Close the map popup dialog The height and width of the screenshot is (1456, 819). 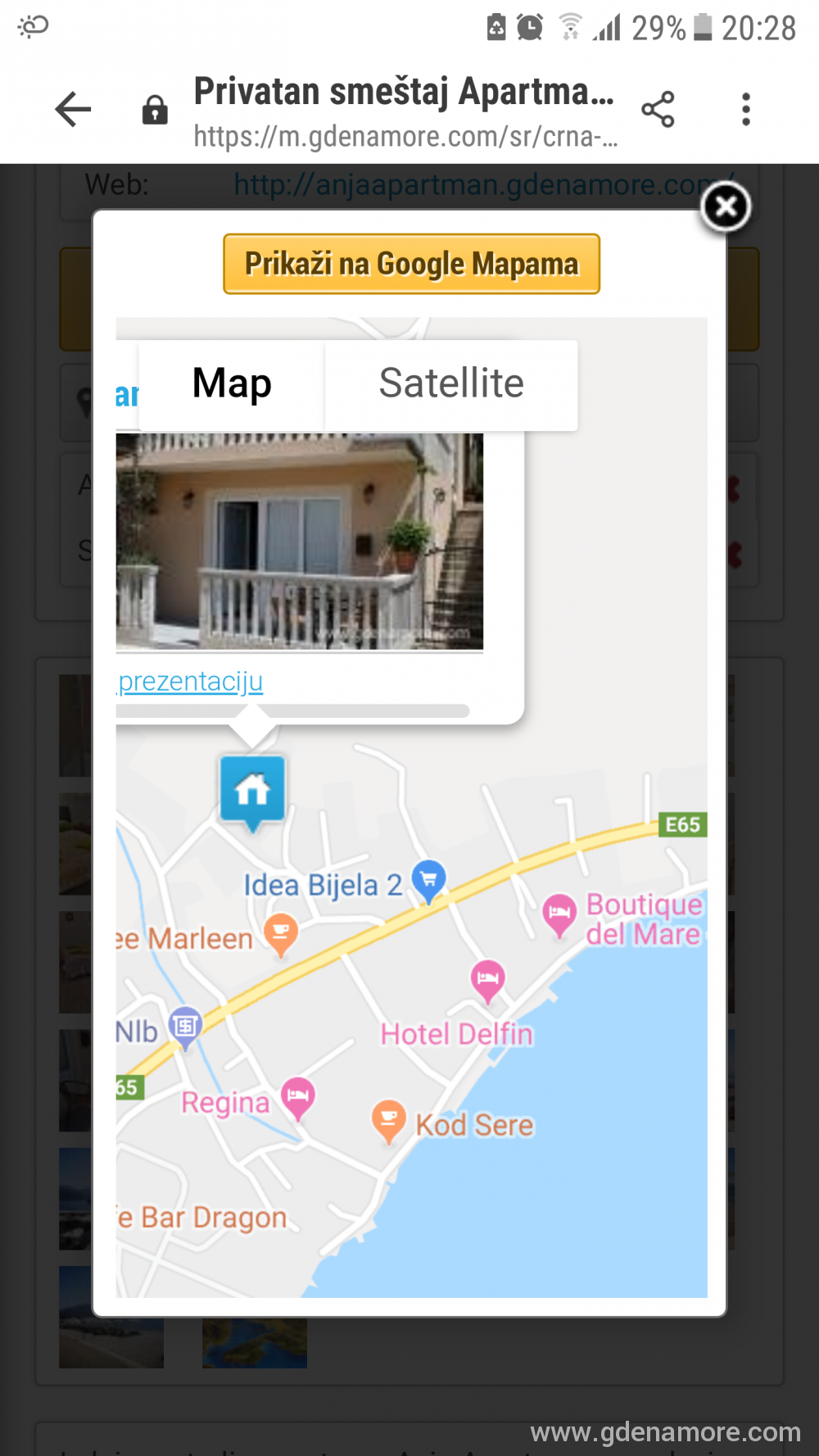point(726,206)
